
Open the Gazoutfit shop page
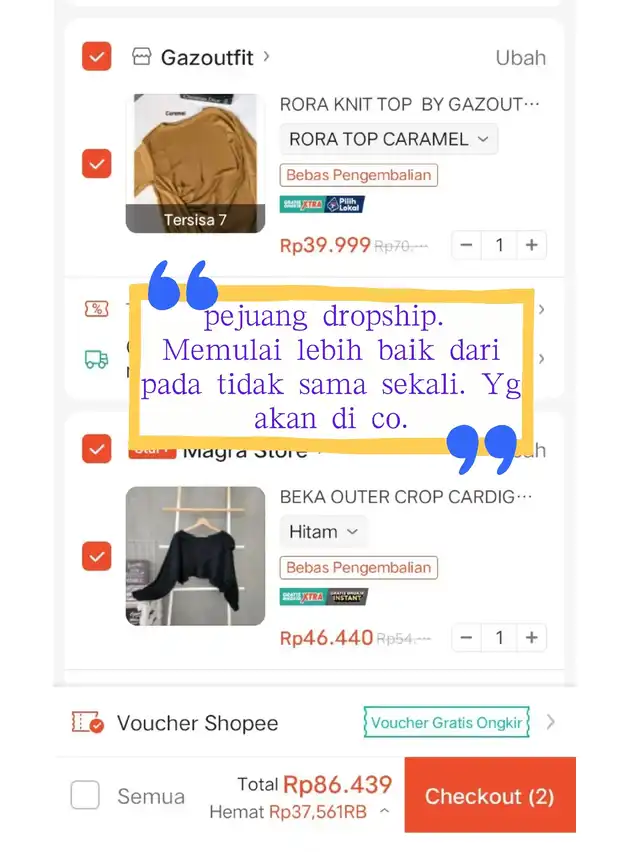[x=207, y=58]
